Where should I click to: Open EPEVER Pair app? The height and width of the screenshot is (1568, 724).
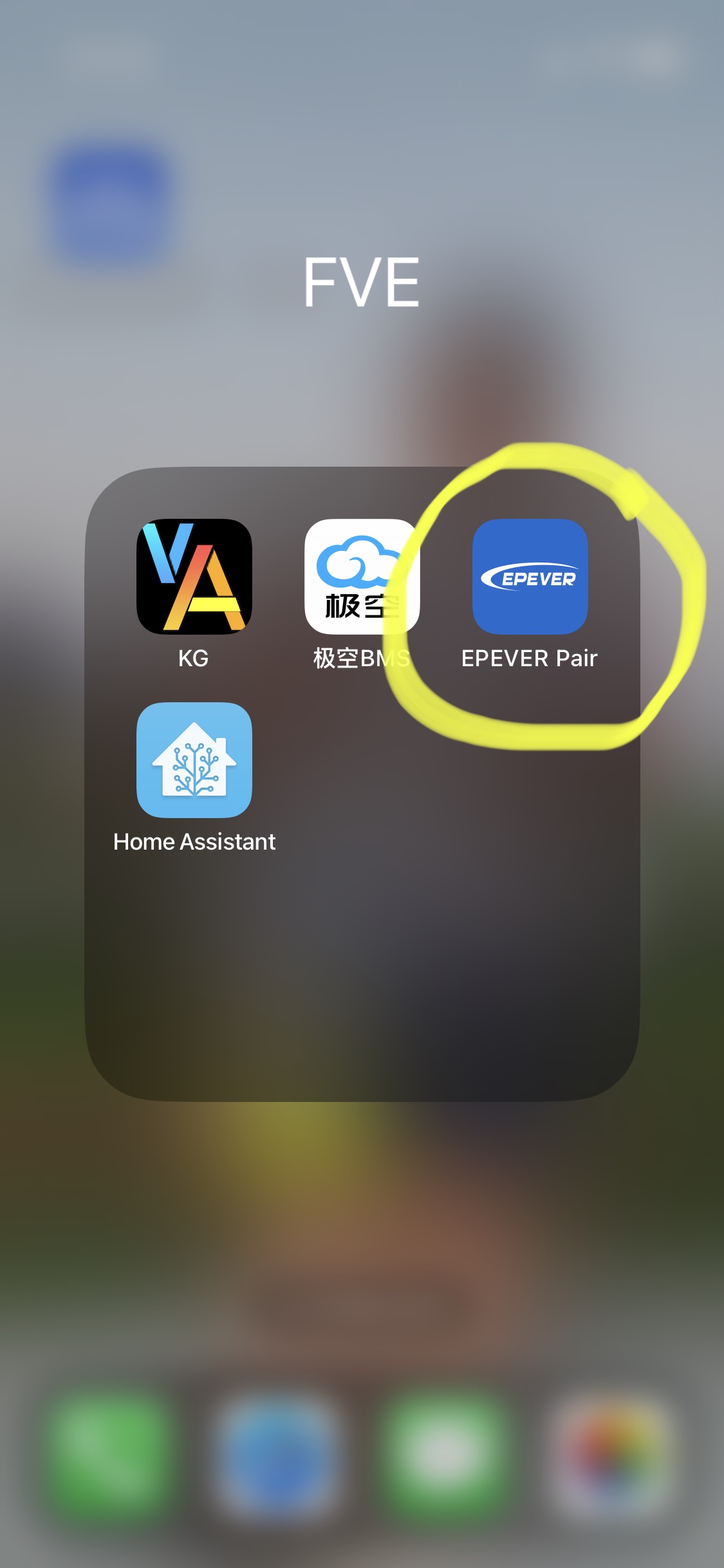tap(530, 576)
